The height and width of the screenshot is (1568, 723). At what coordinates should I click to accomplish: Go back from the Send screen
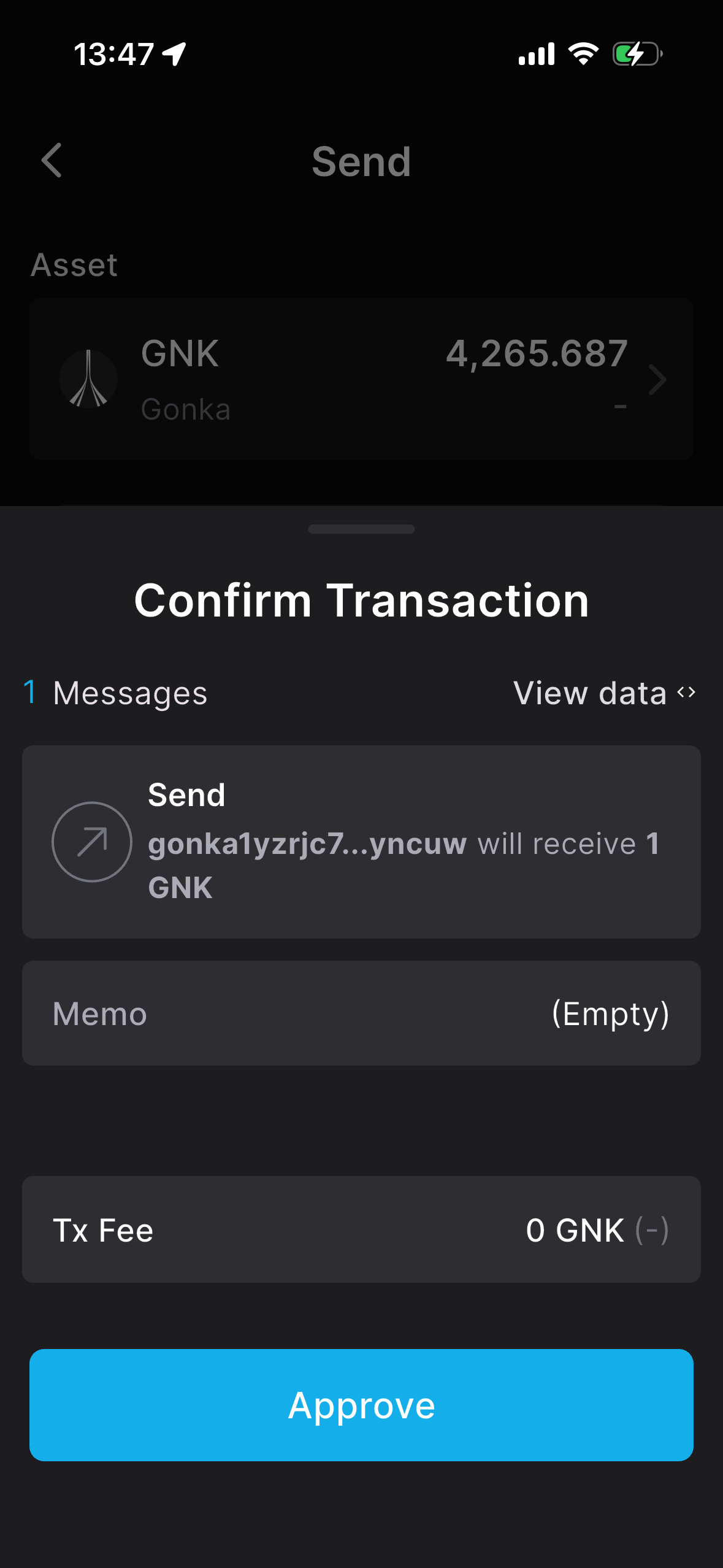[x=52, y=161]
